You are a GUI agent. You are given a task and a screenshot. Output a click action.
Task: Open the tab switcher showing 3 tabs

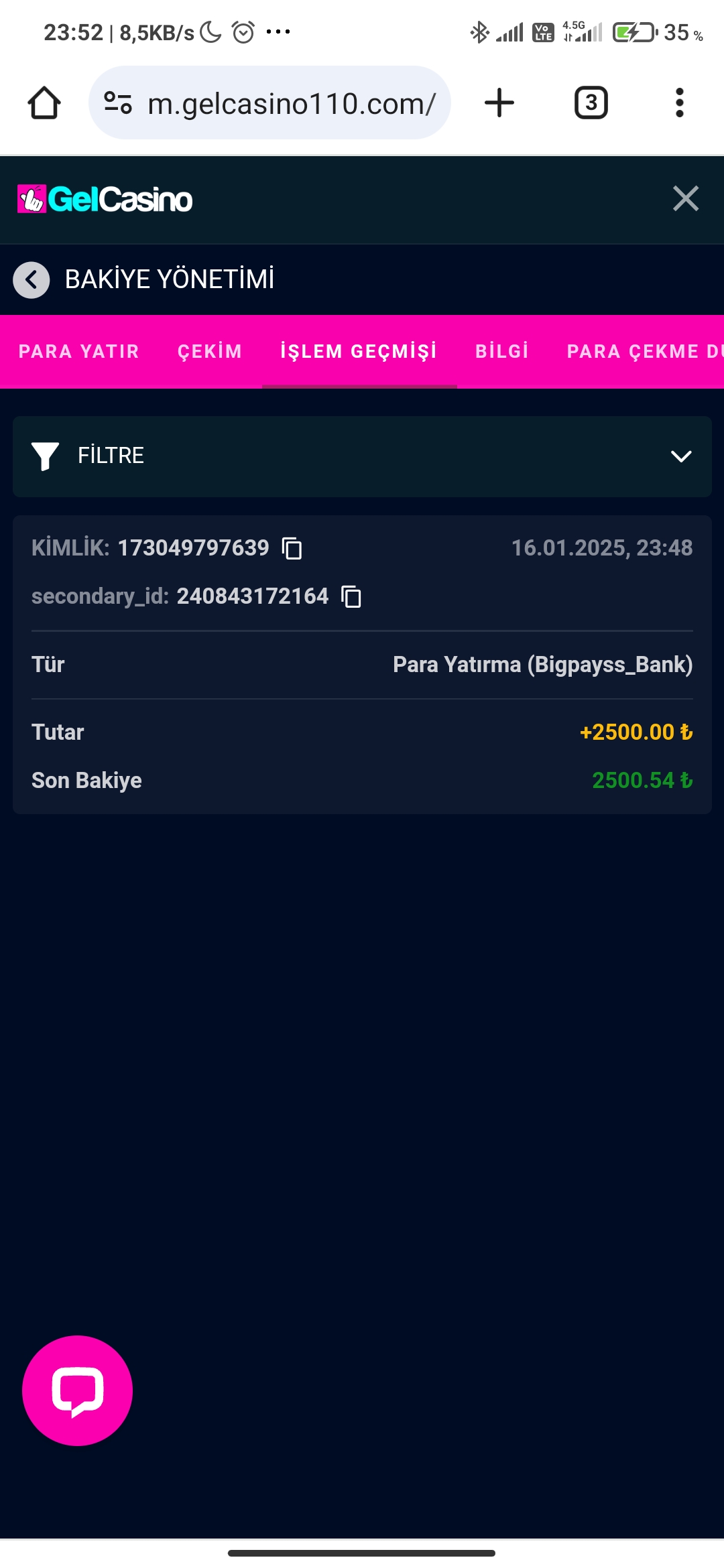pos(591,103)
